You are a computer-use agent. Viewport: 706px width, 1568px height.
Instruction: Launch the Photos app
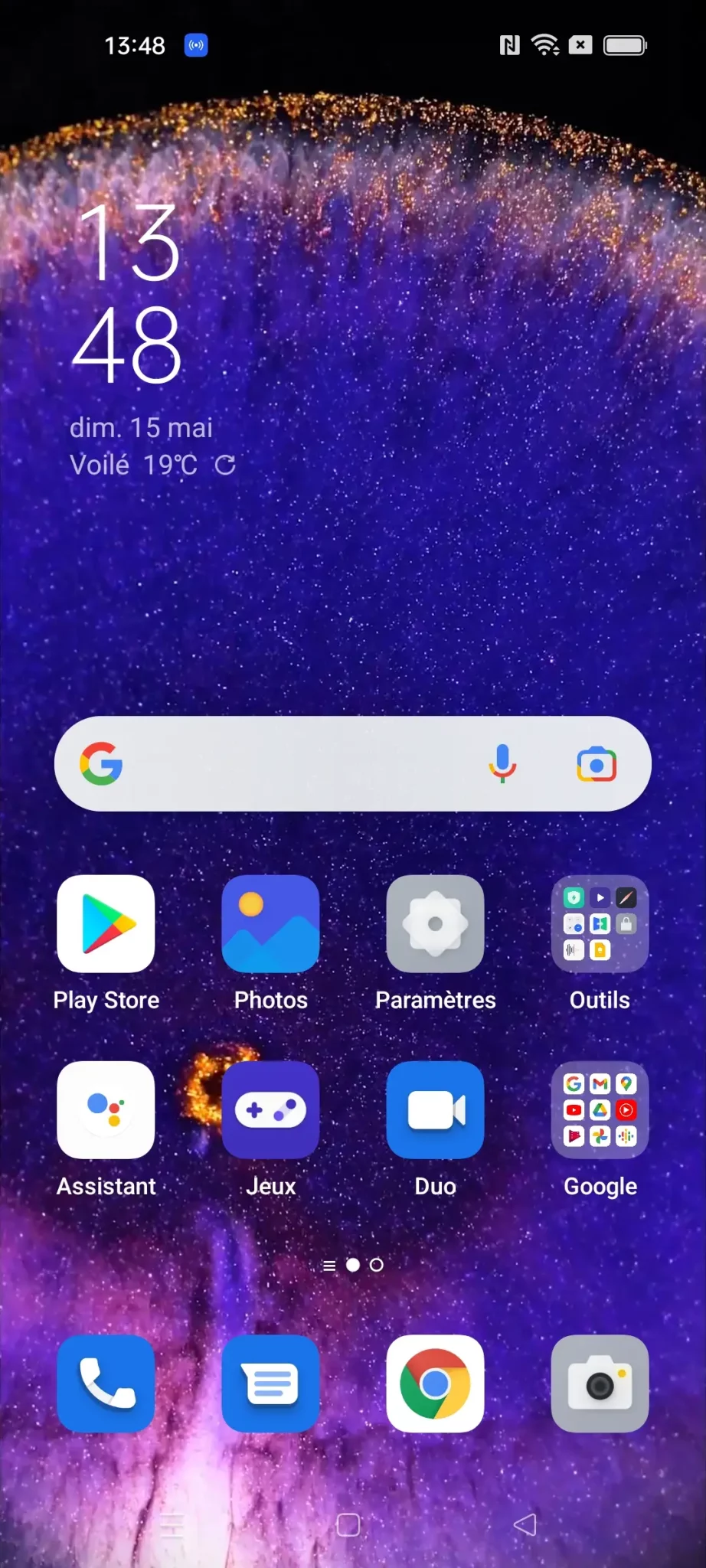[270, 924]
